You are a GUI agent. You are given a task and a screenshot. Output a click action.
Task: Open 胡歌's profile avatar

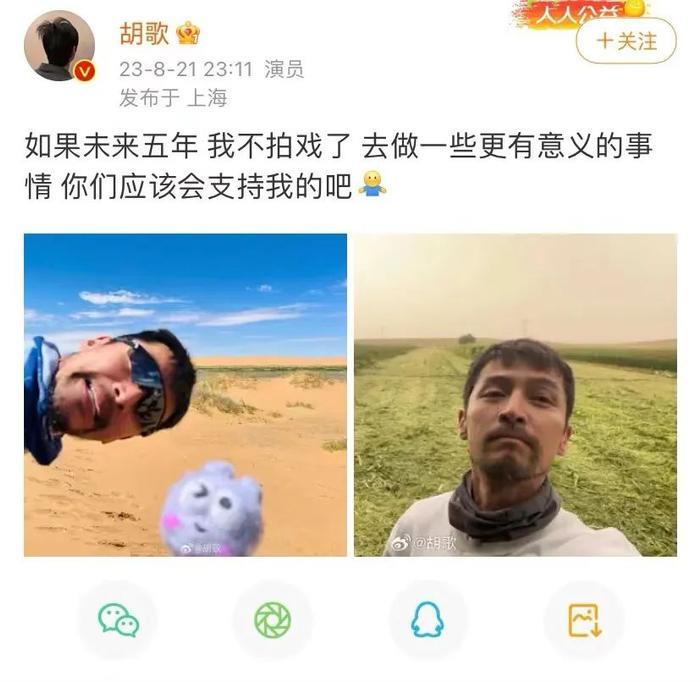[x=59, y=46]
